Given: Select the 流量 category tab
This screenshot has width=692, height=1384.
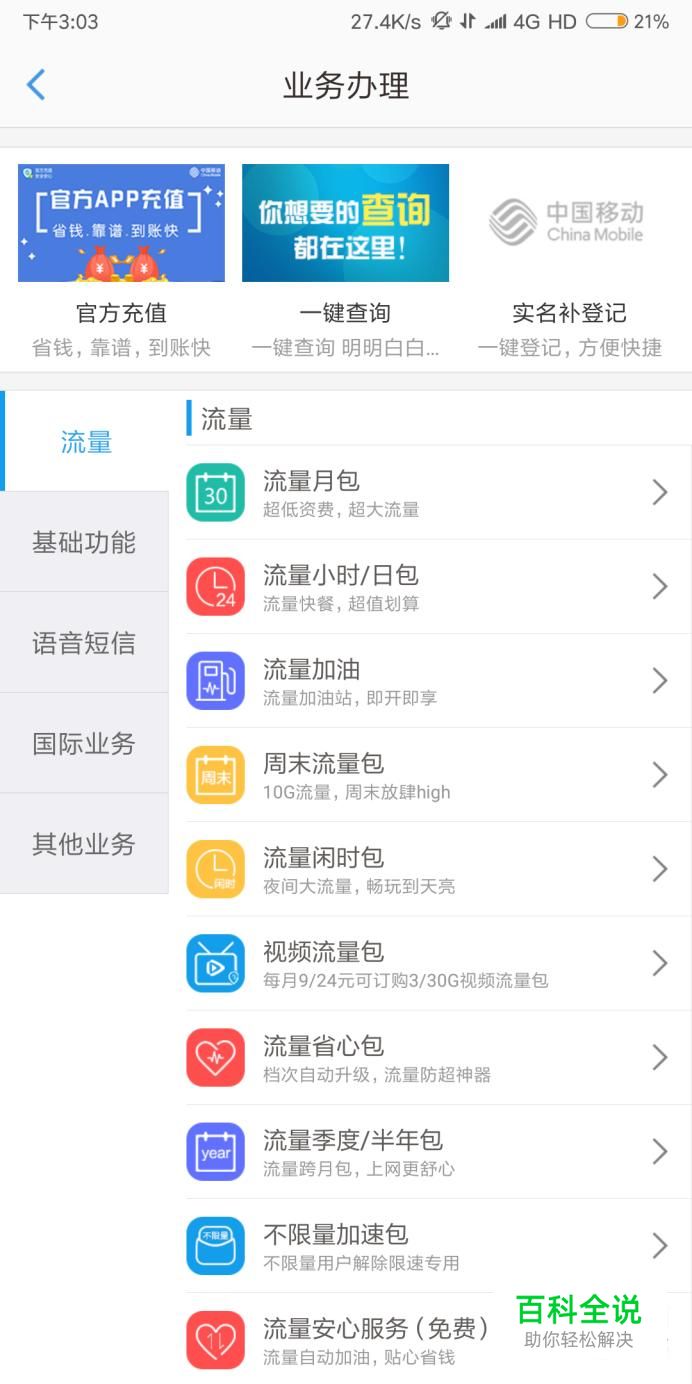Looking at the screenshot, I should [86, 442].
